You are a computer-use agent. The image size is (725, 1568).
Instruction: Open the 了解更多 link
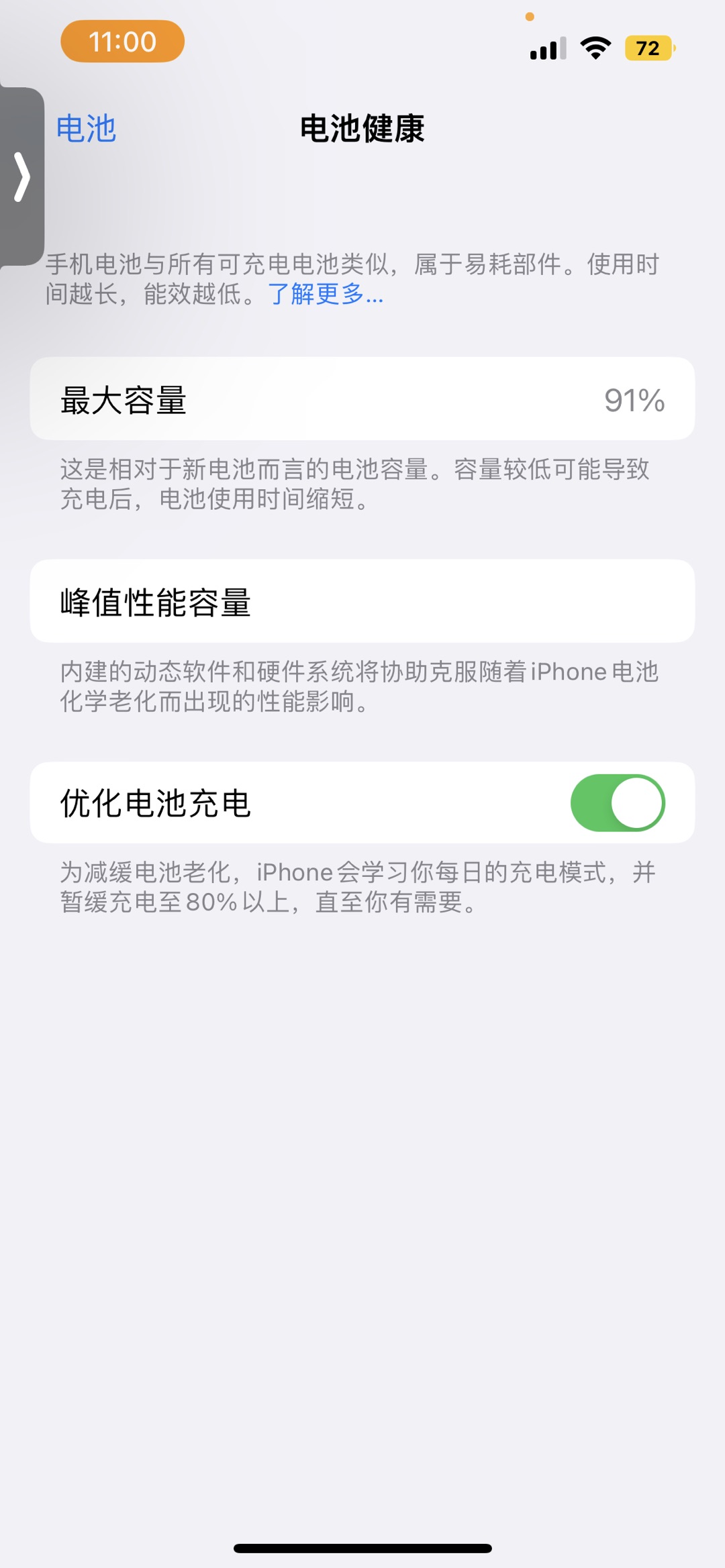(x=326, y=294)
